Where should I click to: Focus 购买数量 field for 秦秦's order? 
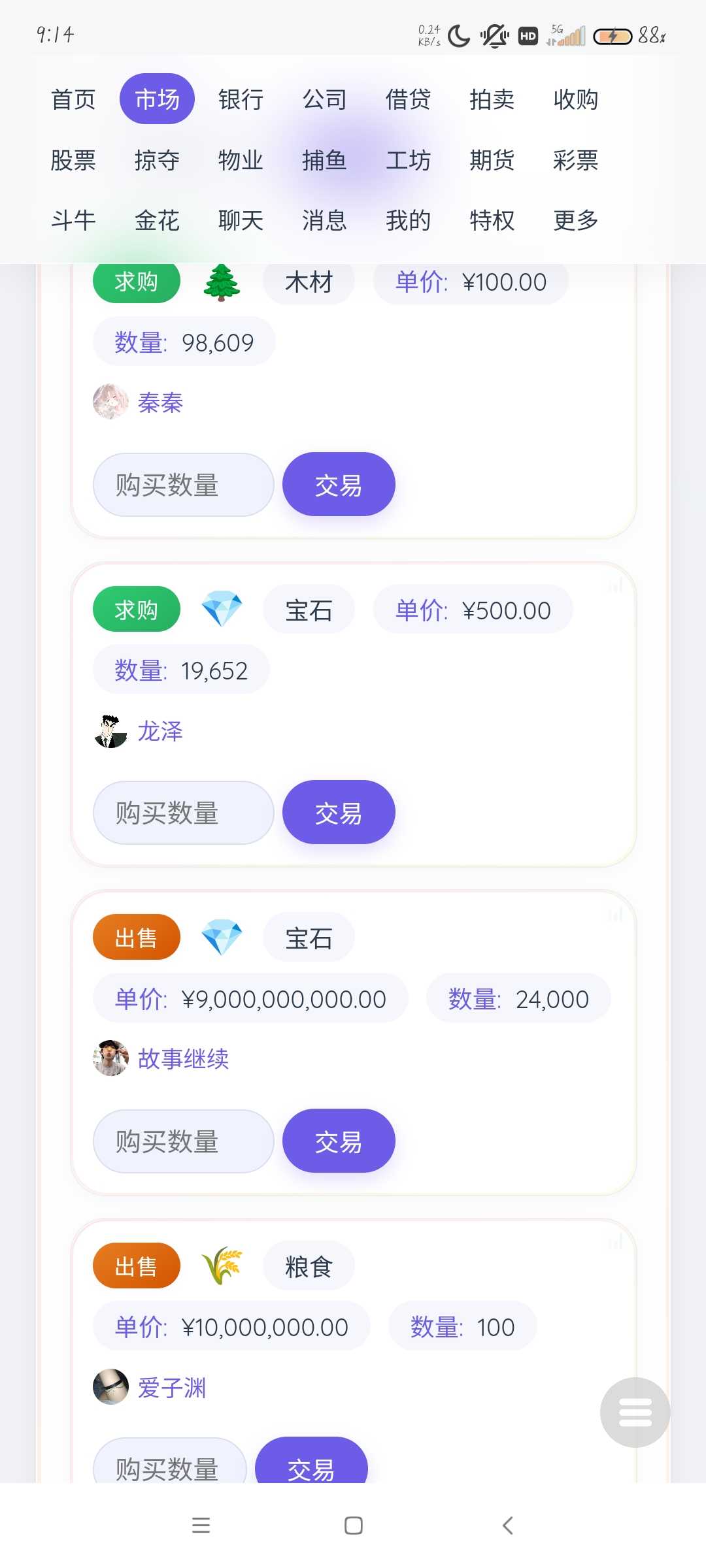click(183, 485)
